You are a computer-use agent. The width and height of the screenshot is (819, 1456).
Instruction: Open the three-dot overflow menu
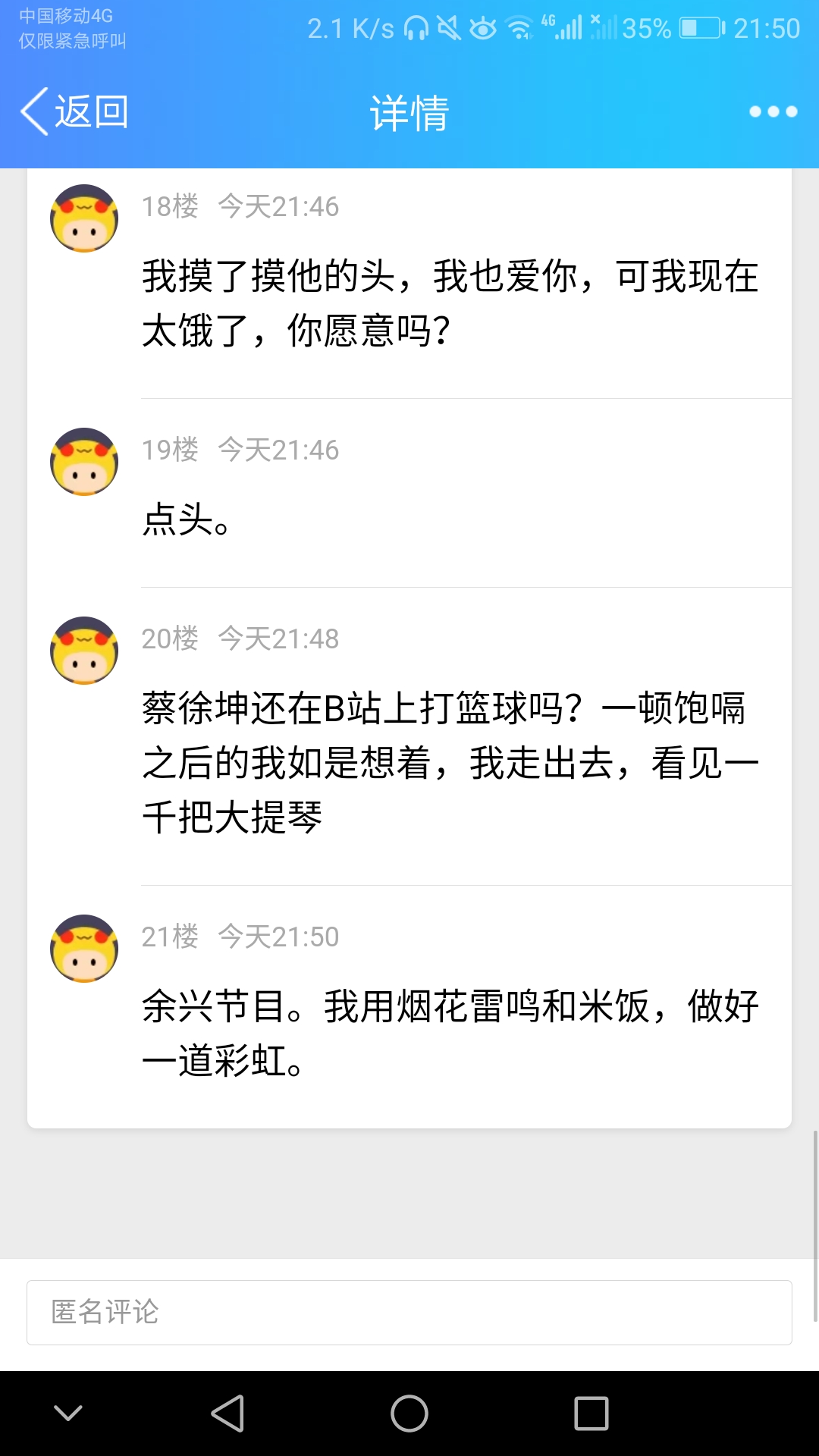(773, 112)
